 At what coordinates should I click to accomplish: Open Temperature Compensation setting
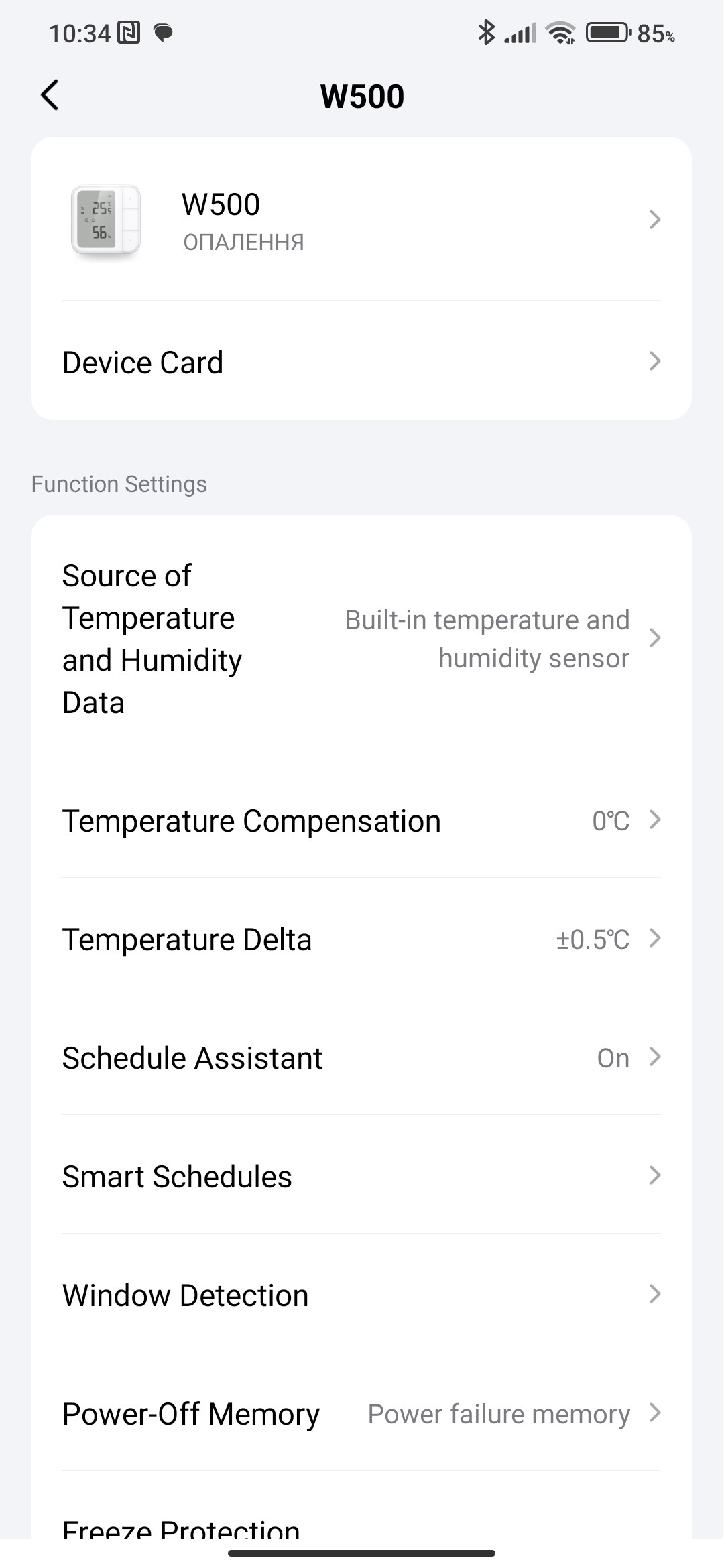(x=361, y=820)
